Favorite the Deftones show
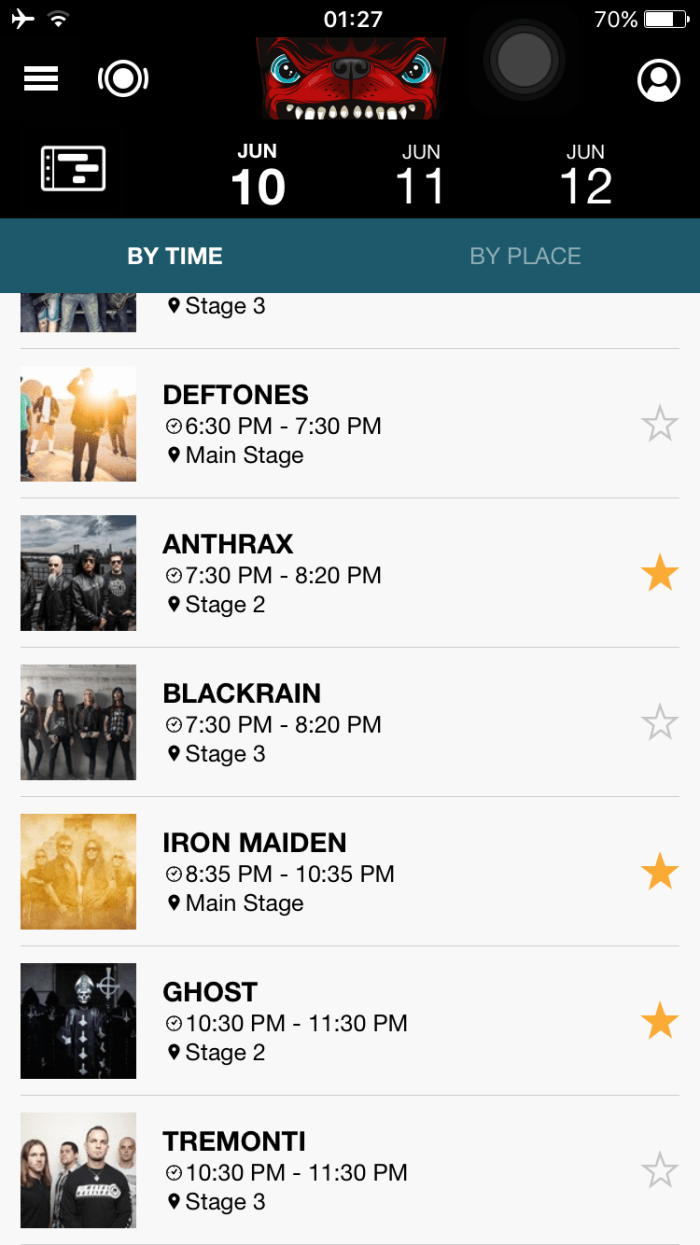Image resolution: width=700 pixels, height=1245 pixels. (x=659, y=425)
